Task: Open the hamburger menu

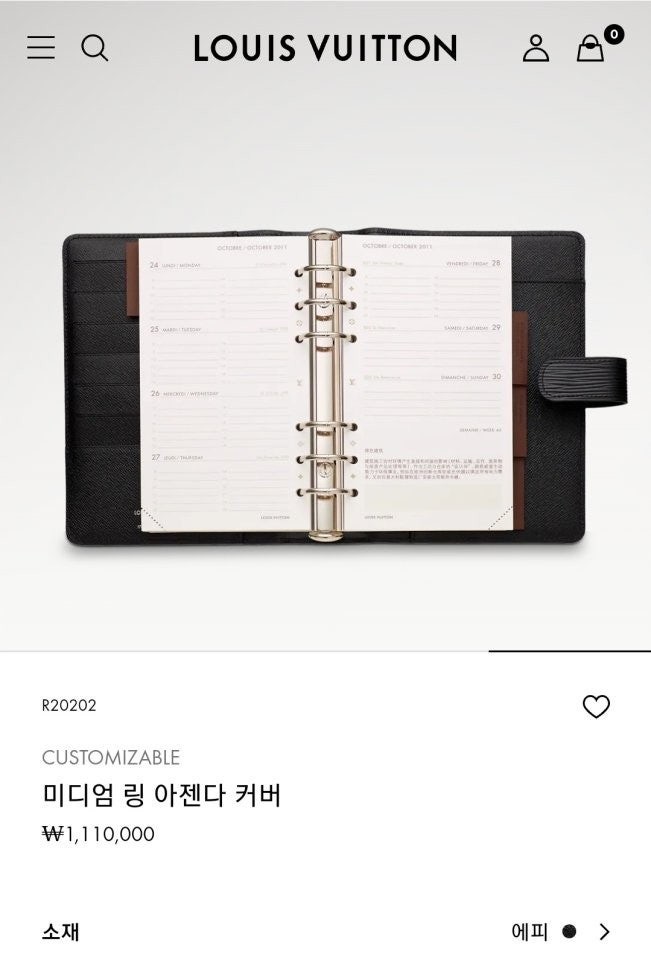Action: pyautogui.click(x=41, y=47)
